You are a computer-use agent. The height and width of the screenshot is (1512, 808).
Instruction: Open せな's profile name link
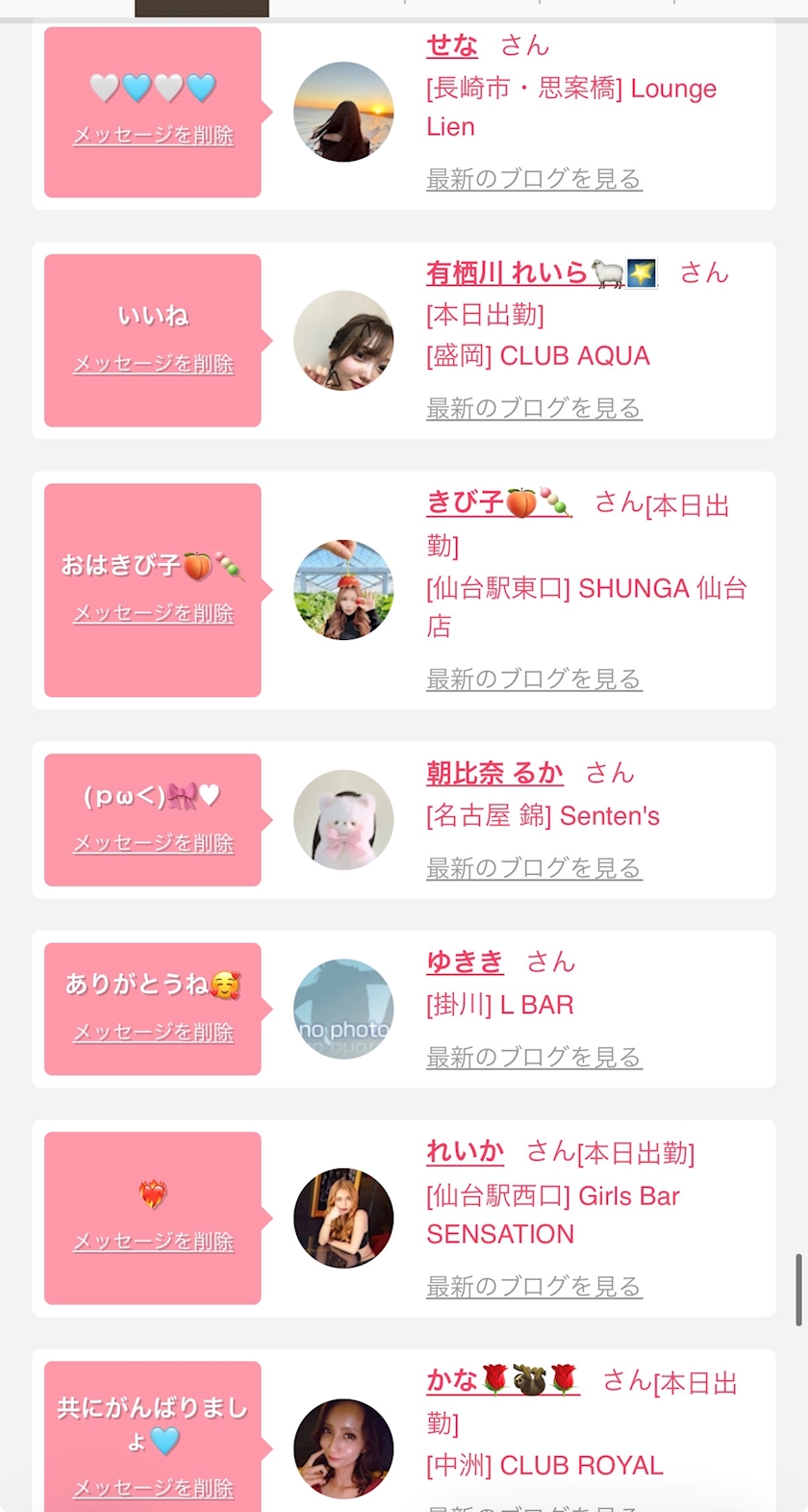[452, 45]
